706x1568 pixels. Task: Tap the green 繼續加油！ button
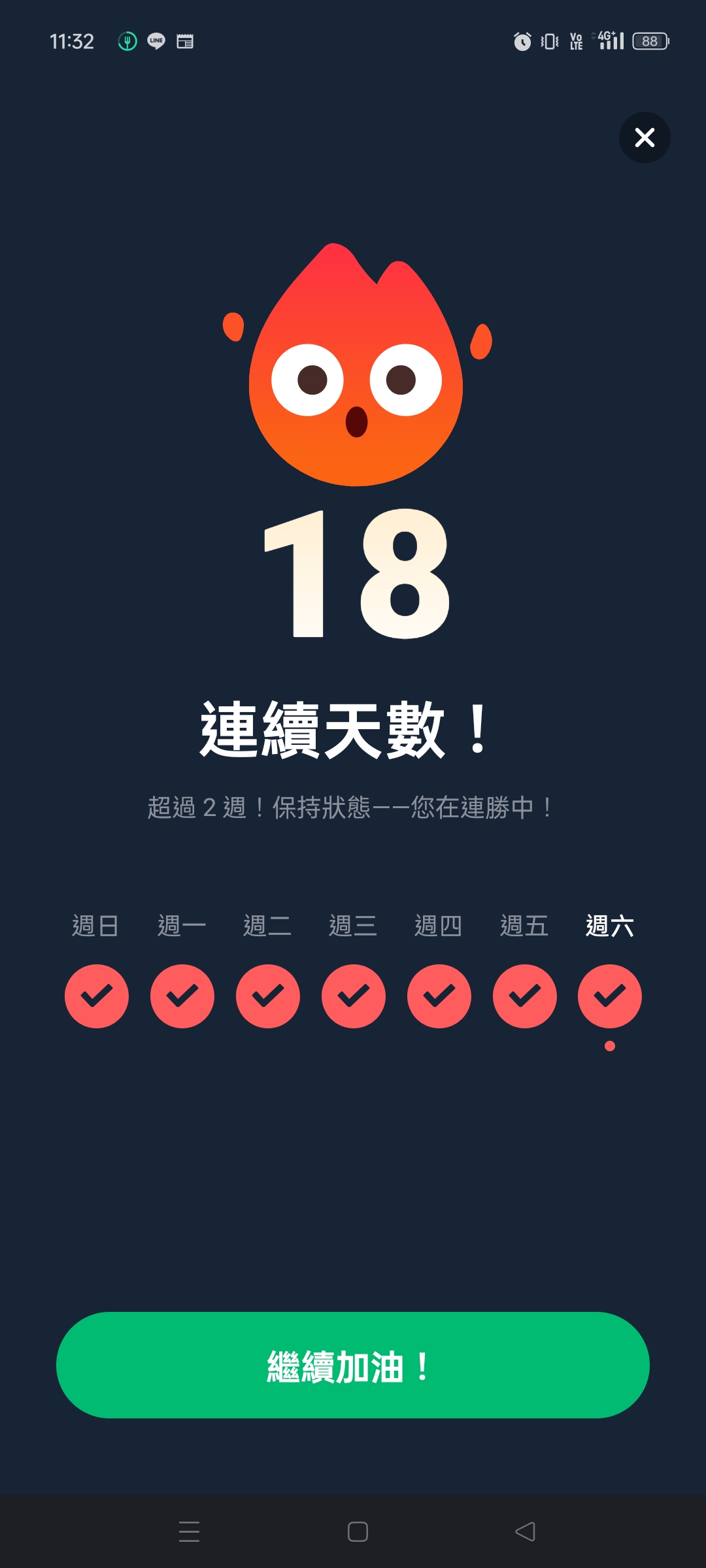click(x=353, y=1365)
